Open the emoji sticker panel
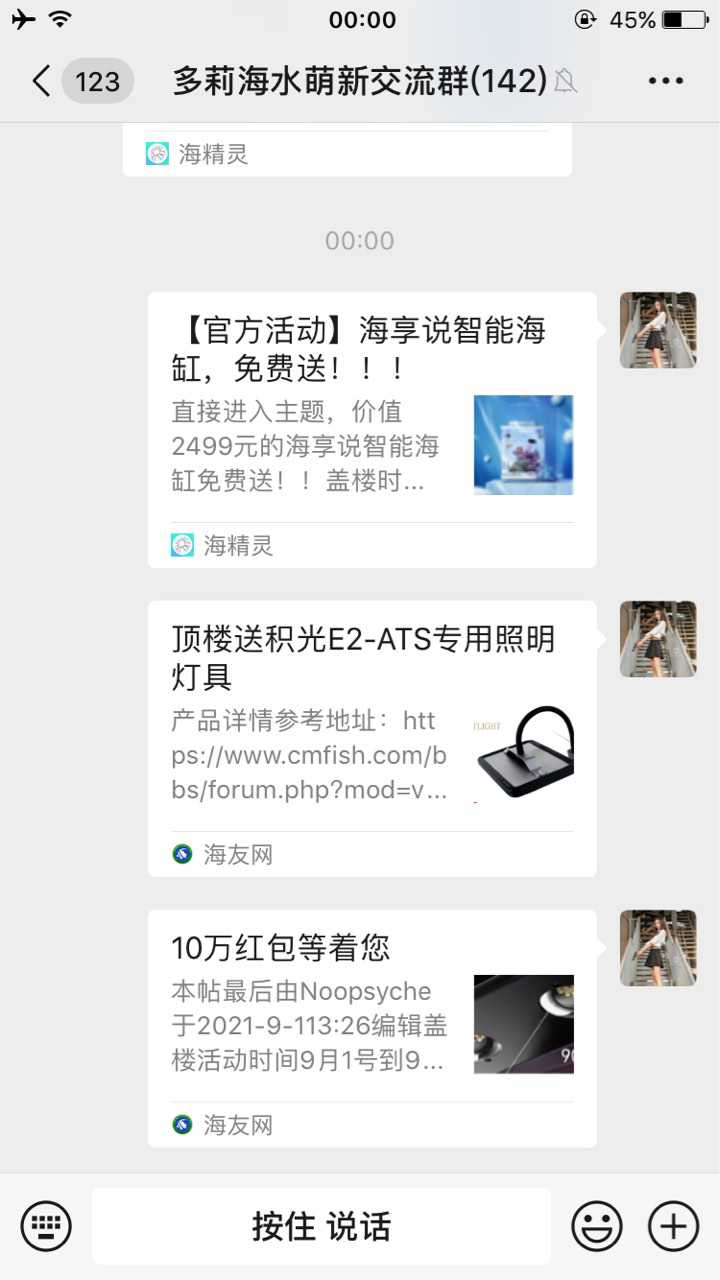Screen dimensions: 720x1280 [597, 1226]
